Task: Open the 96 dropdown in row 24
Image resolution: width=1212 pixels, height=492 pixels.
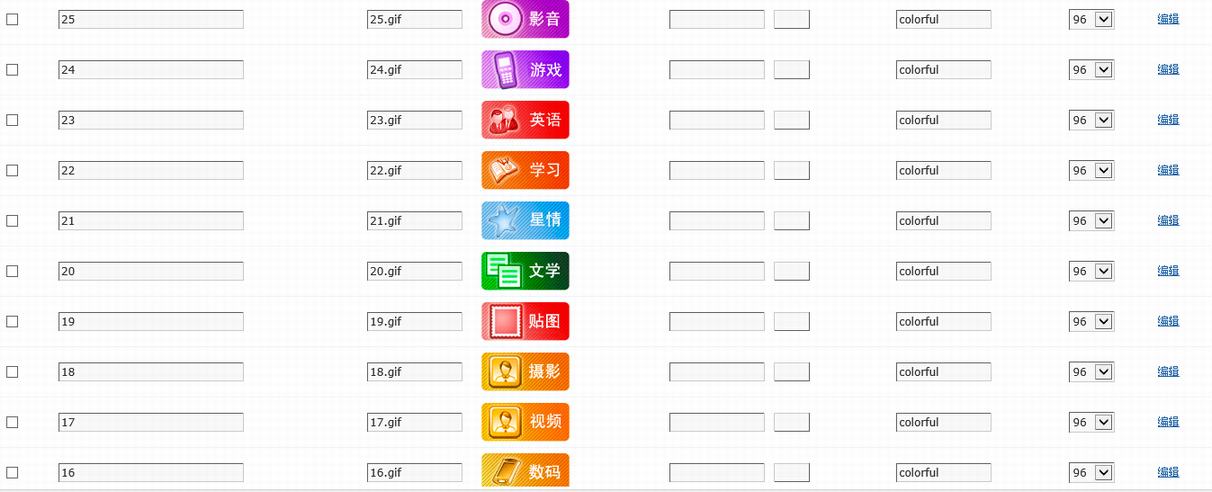Action: coord(1091,70)
